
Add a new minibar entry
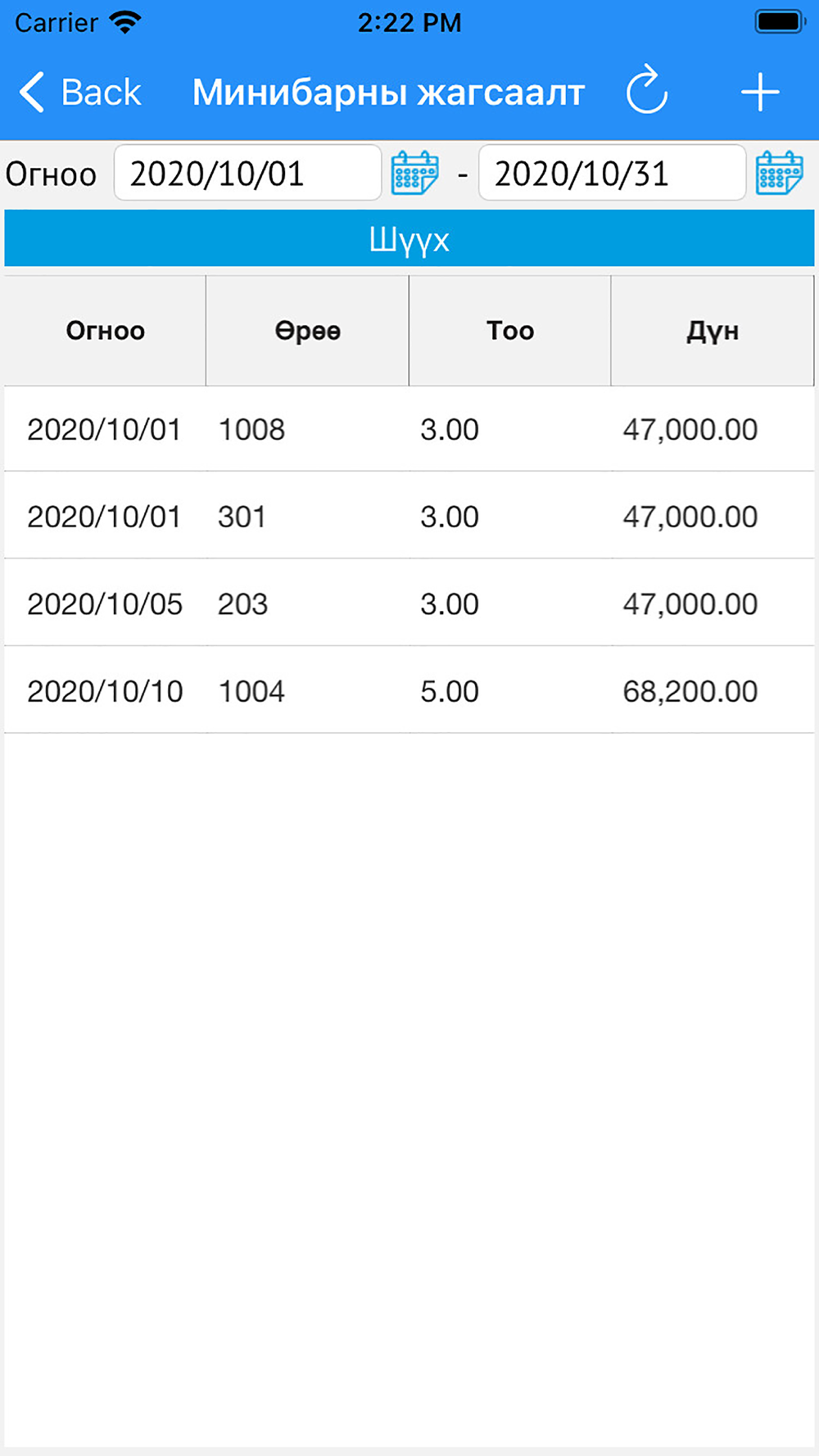point(760,92)
